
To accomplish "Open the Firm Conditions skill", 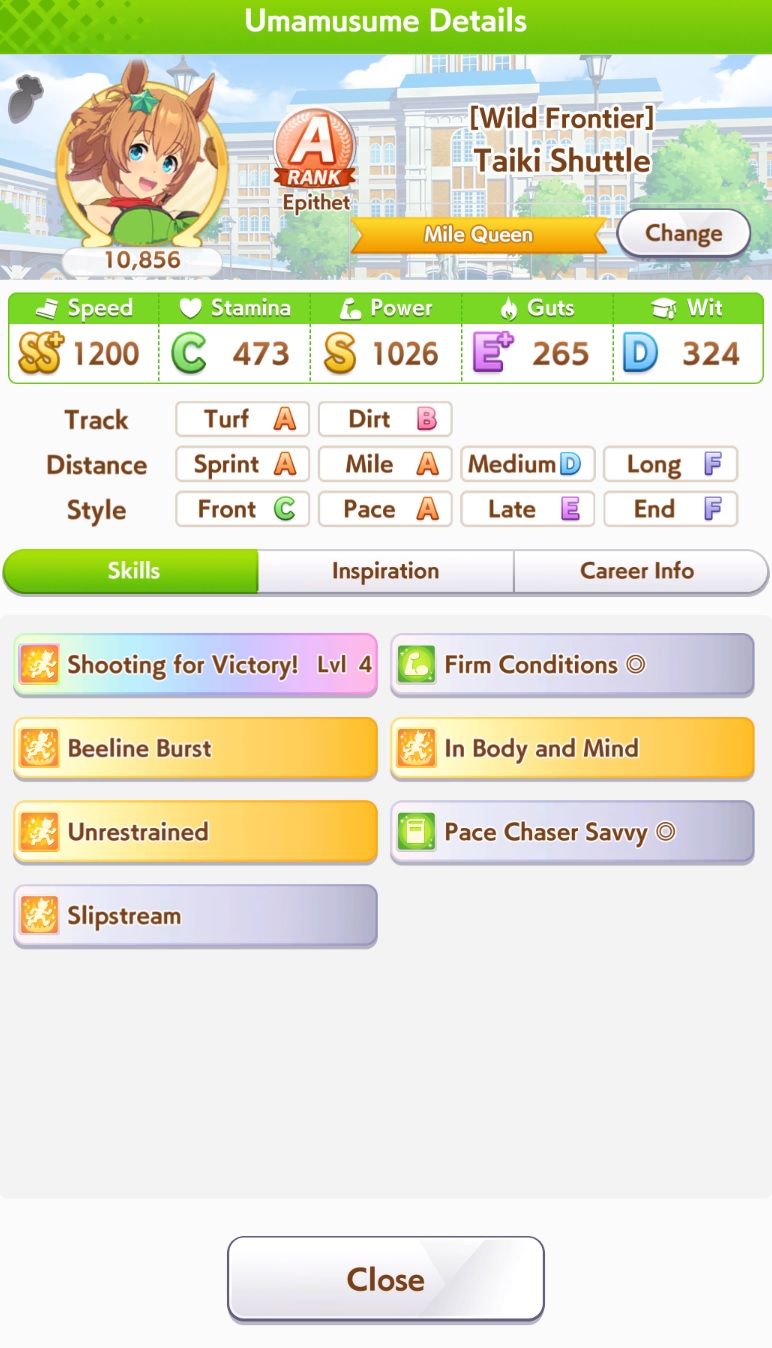I will (x=572, y=665).
